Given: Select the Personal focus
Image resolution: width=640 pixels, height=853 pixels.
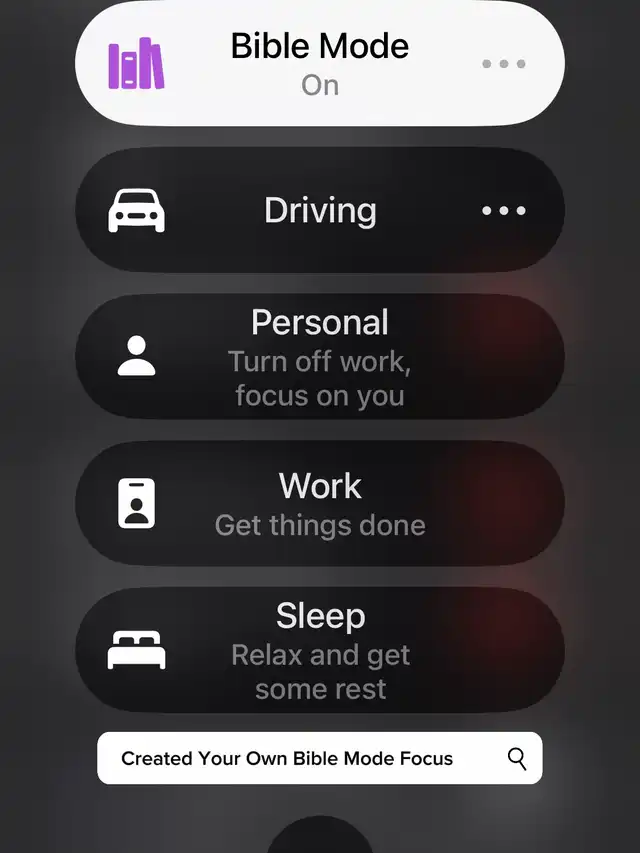Looking at the screenshot, I should point(319,356).
